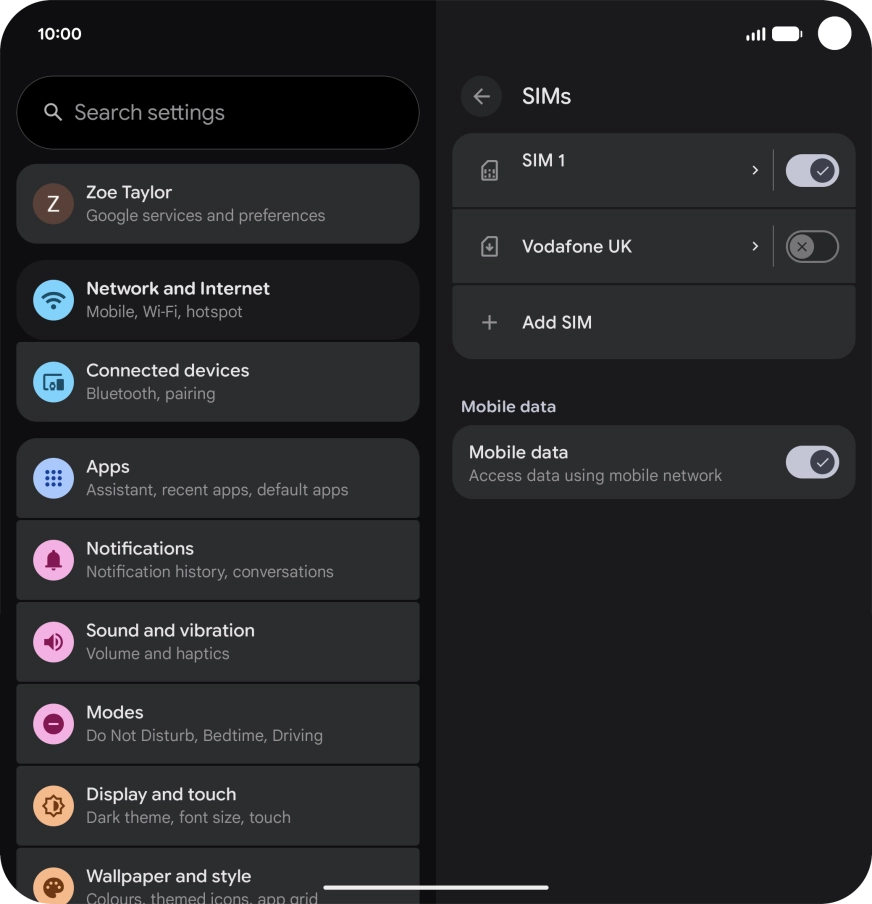Go back from the SIMs page
This screenshot has height=904, width=872.
(x=481, y=97)
